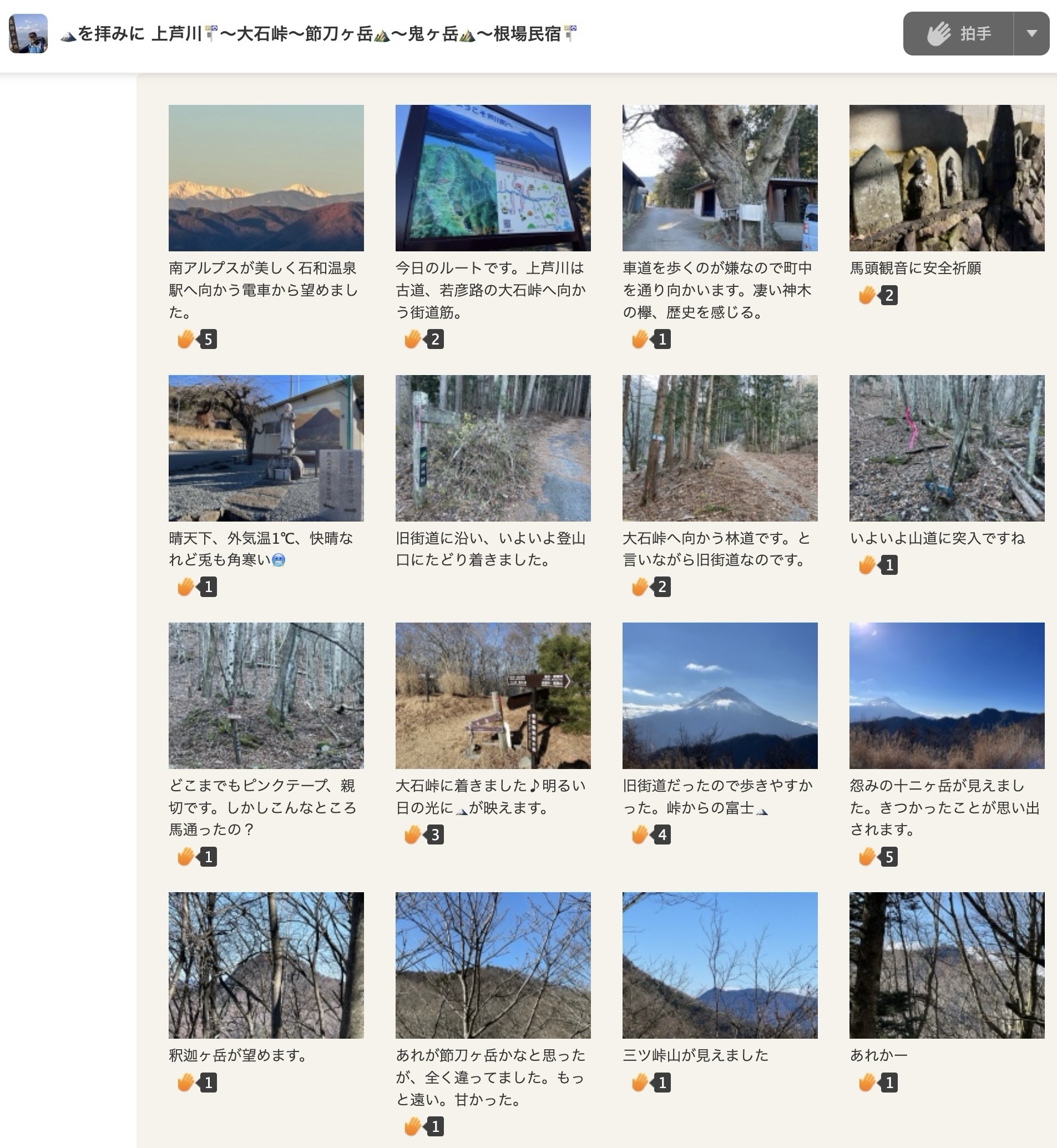Open the 南アルプス mountain view photo
The image size is (1057, 1148).
[x=266, y=178]
